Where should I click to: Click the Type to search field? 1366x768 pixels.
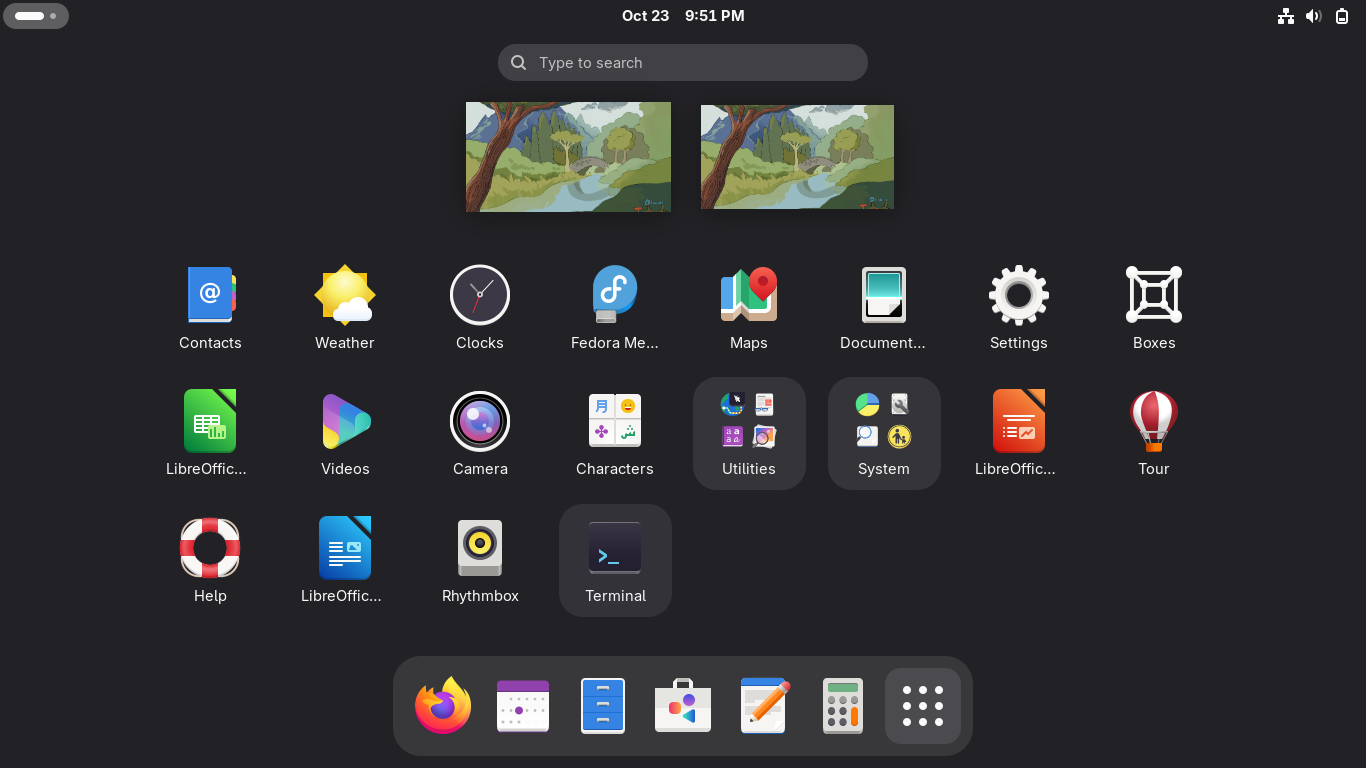click(683, 63)
